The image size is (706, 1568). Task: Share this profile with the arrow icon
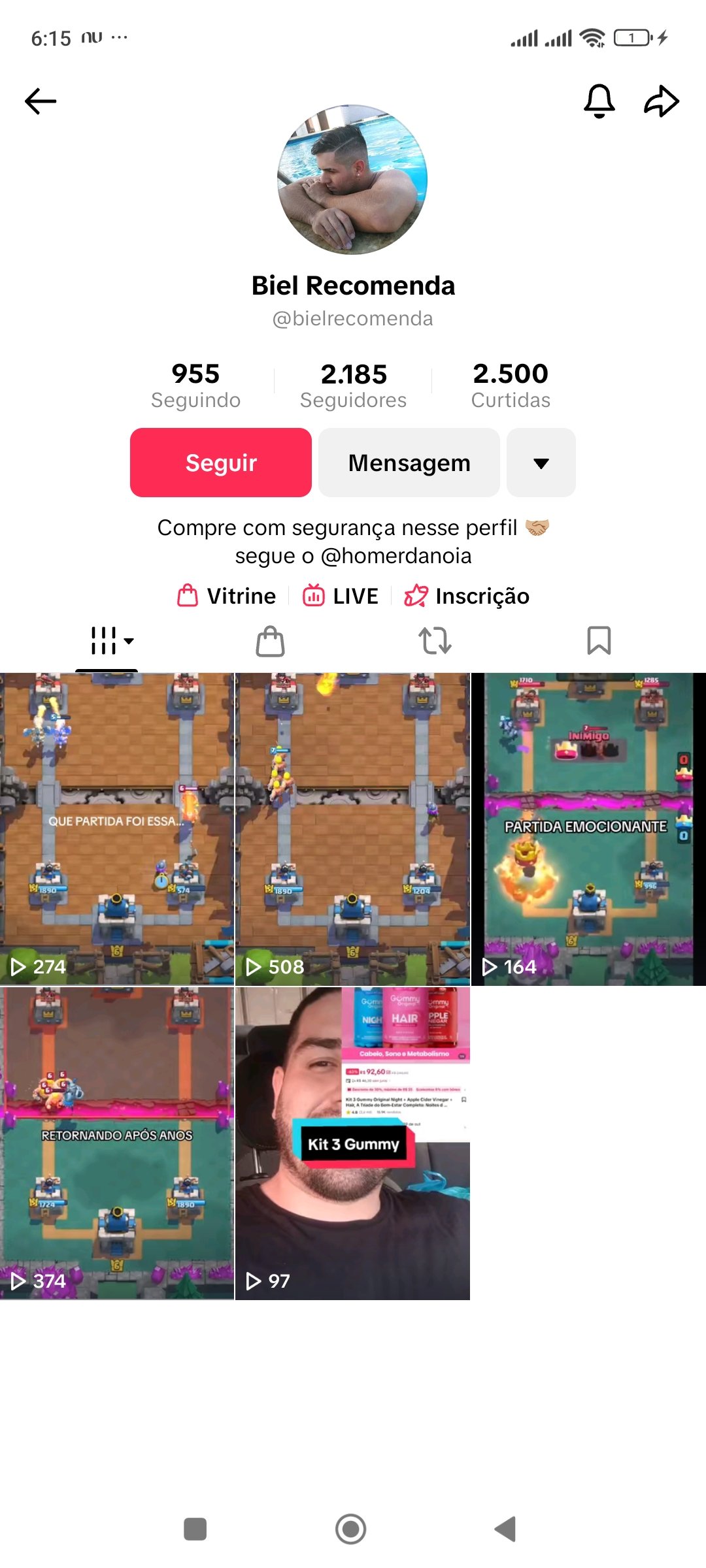662,101
